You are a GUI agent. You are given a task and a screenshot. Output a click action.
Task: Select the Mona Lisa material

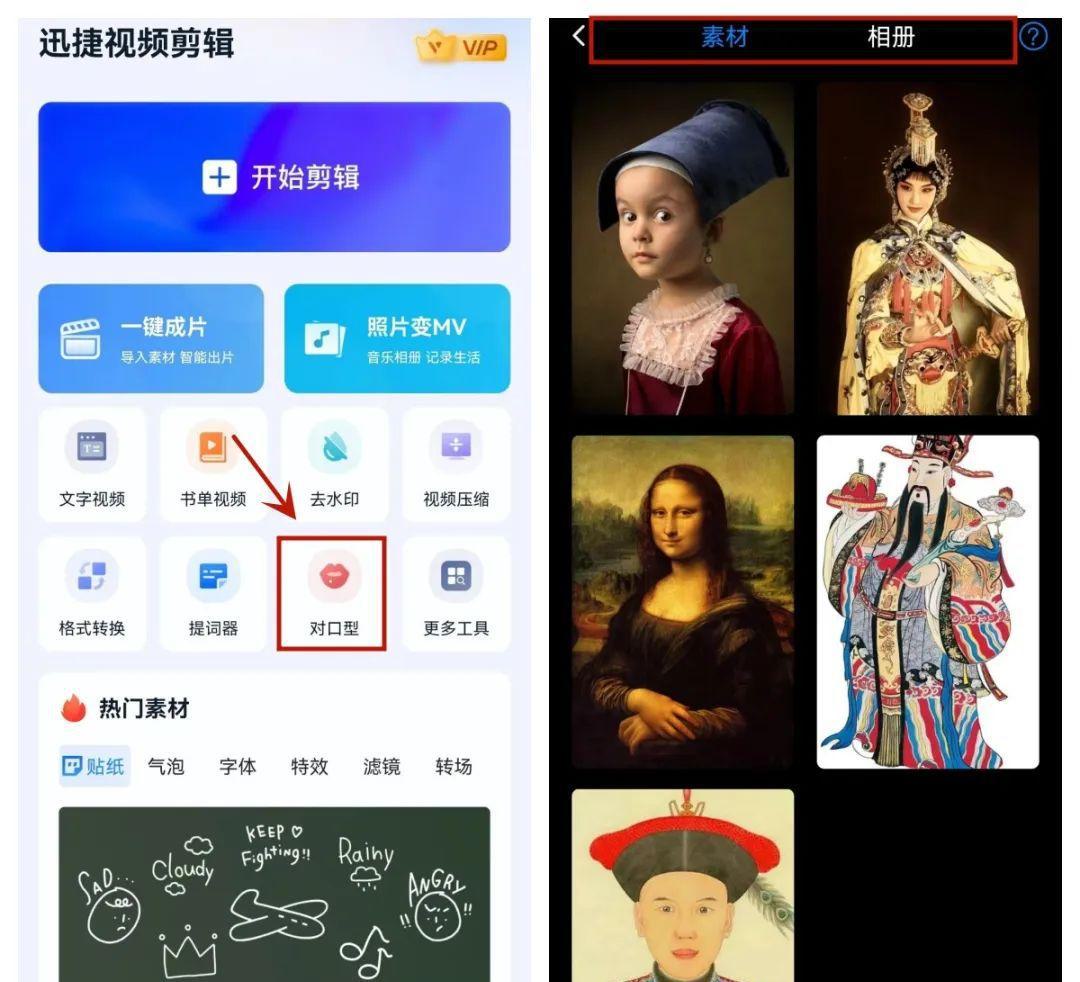682,602
